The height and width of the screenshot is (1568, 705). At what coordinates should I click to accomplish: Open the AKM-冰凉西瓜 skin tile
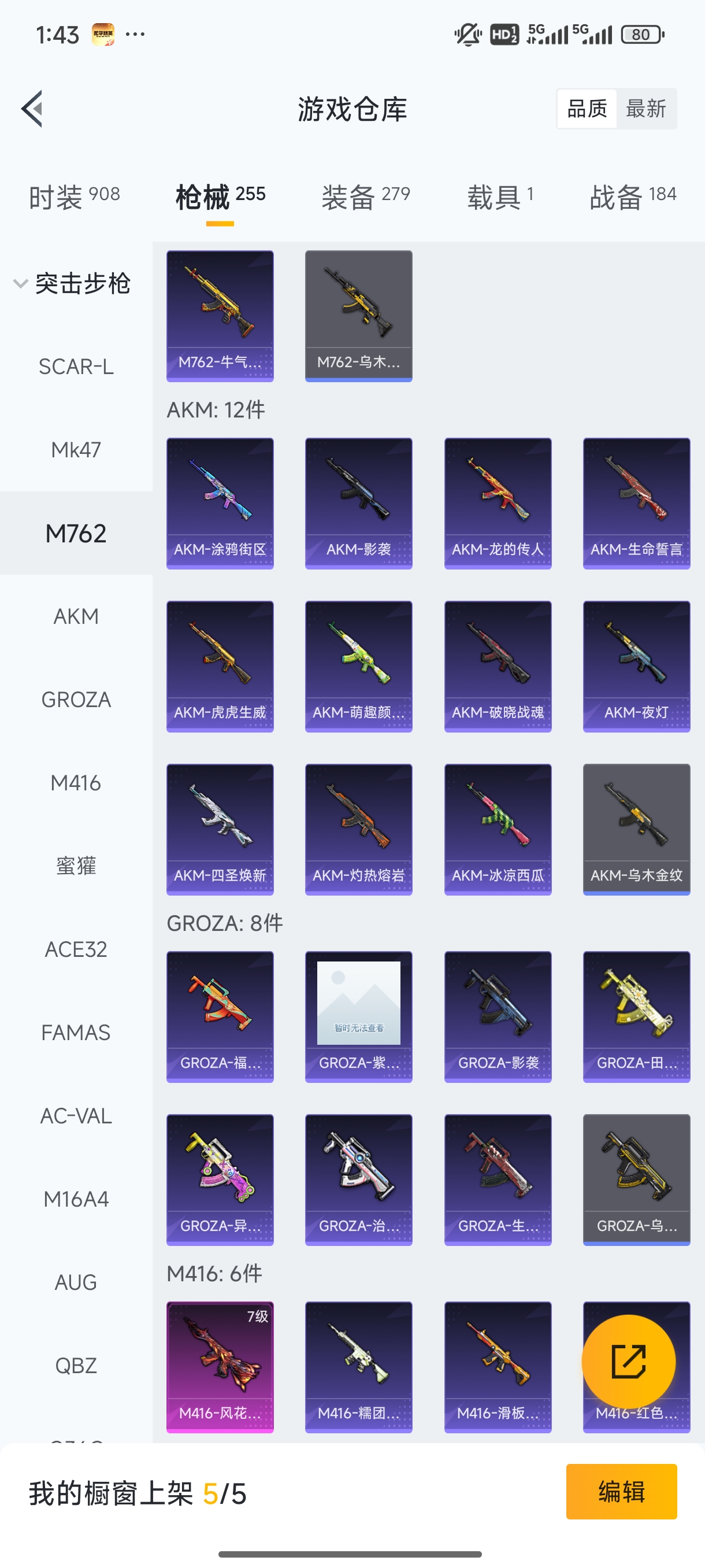pyautogui.click(x=498, y=829)
